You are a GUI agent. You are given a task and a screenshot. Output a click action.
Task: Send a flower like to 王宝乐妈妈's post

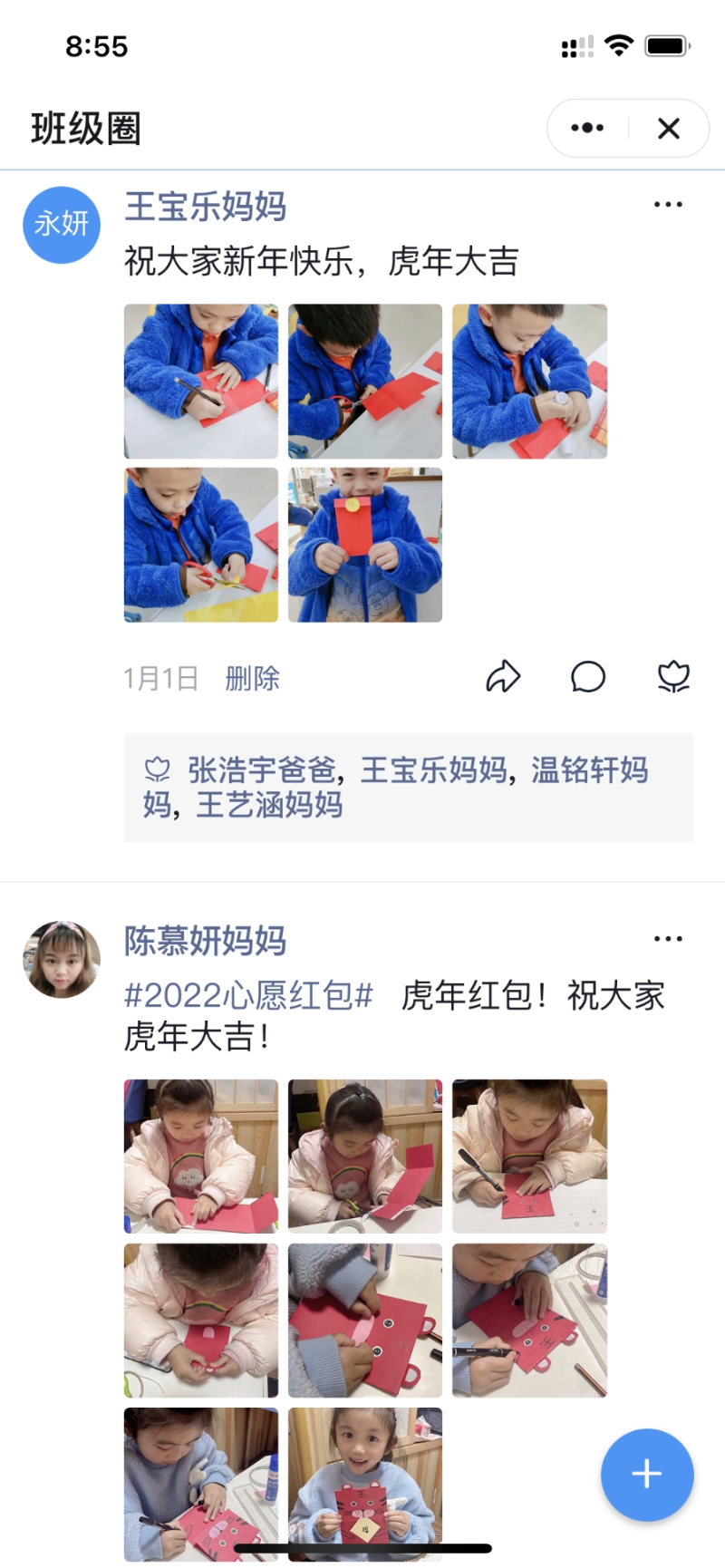pos(673,677)
